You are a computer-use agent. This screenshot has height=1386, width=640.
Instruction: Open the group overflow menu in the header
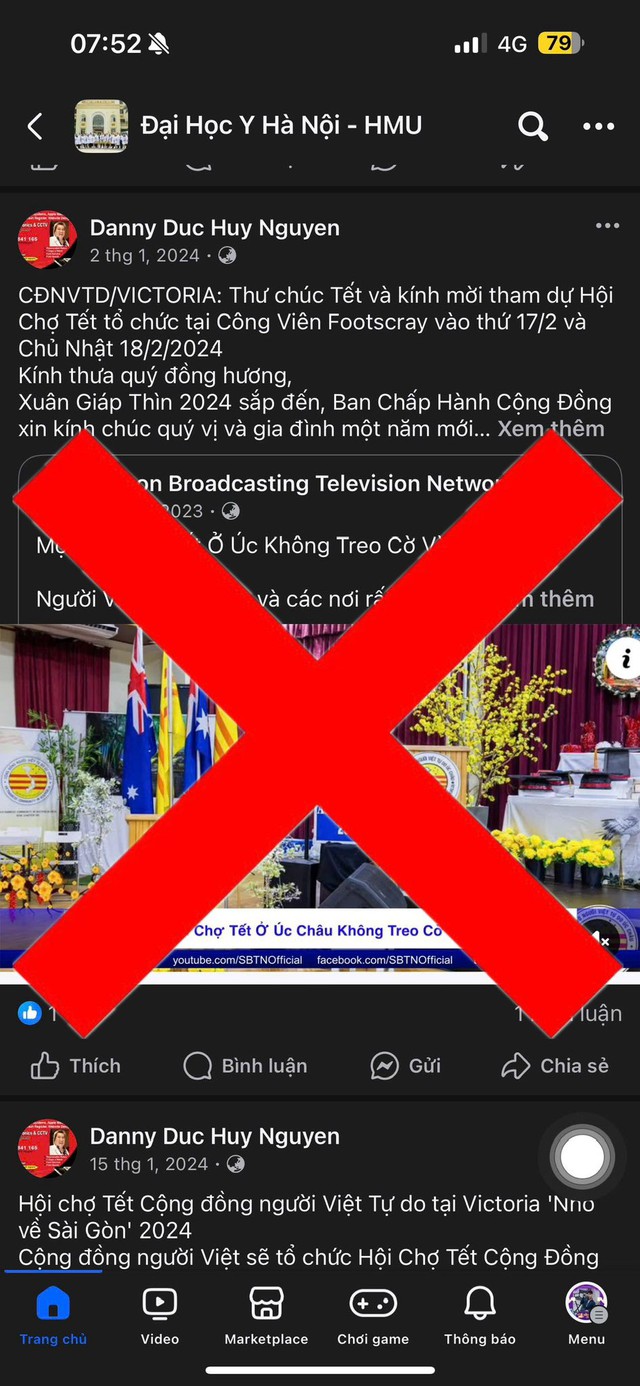coord(598,126)
